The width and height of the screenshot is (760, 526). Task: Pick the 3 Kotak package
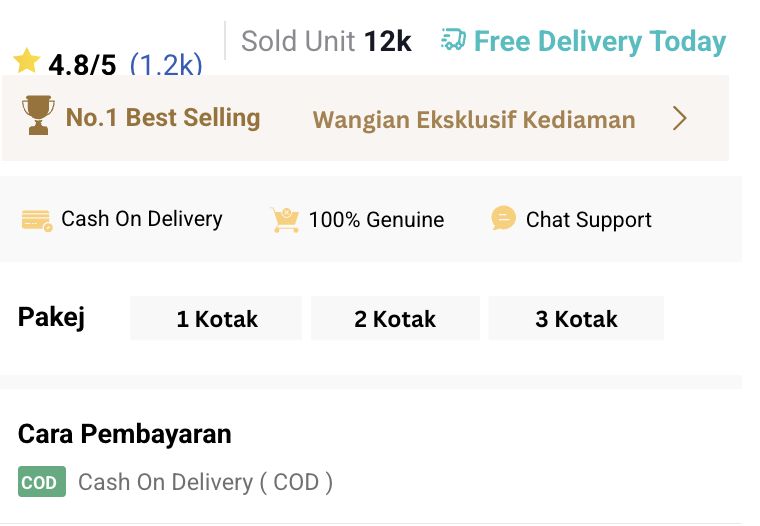click(x=576, y=319)
